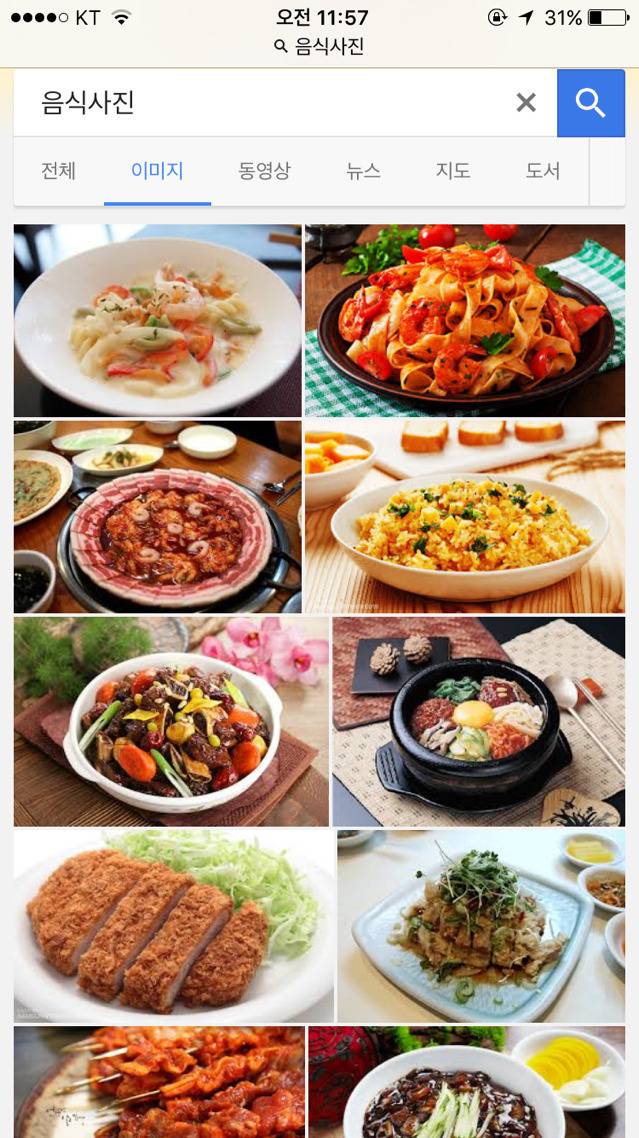Open the creamy shrimp pasta image
639x1138 pixels.
tap(157, 320)
